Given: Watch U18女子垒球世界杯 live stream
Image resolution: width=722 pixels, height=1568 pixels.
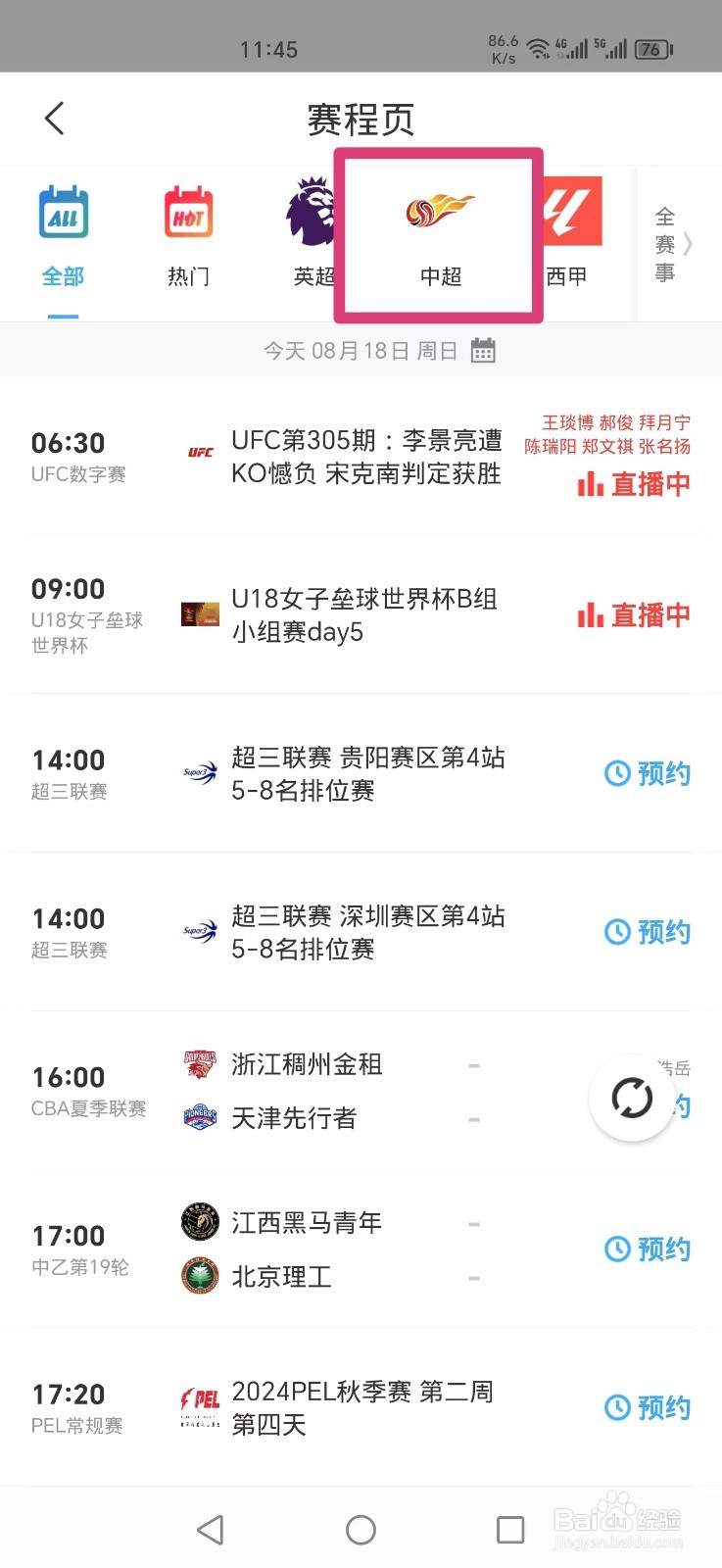Looking at the screenshot, I should (633, 615).
